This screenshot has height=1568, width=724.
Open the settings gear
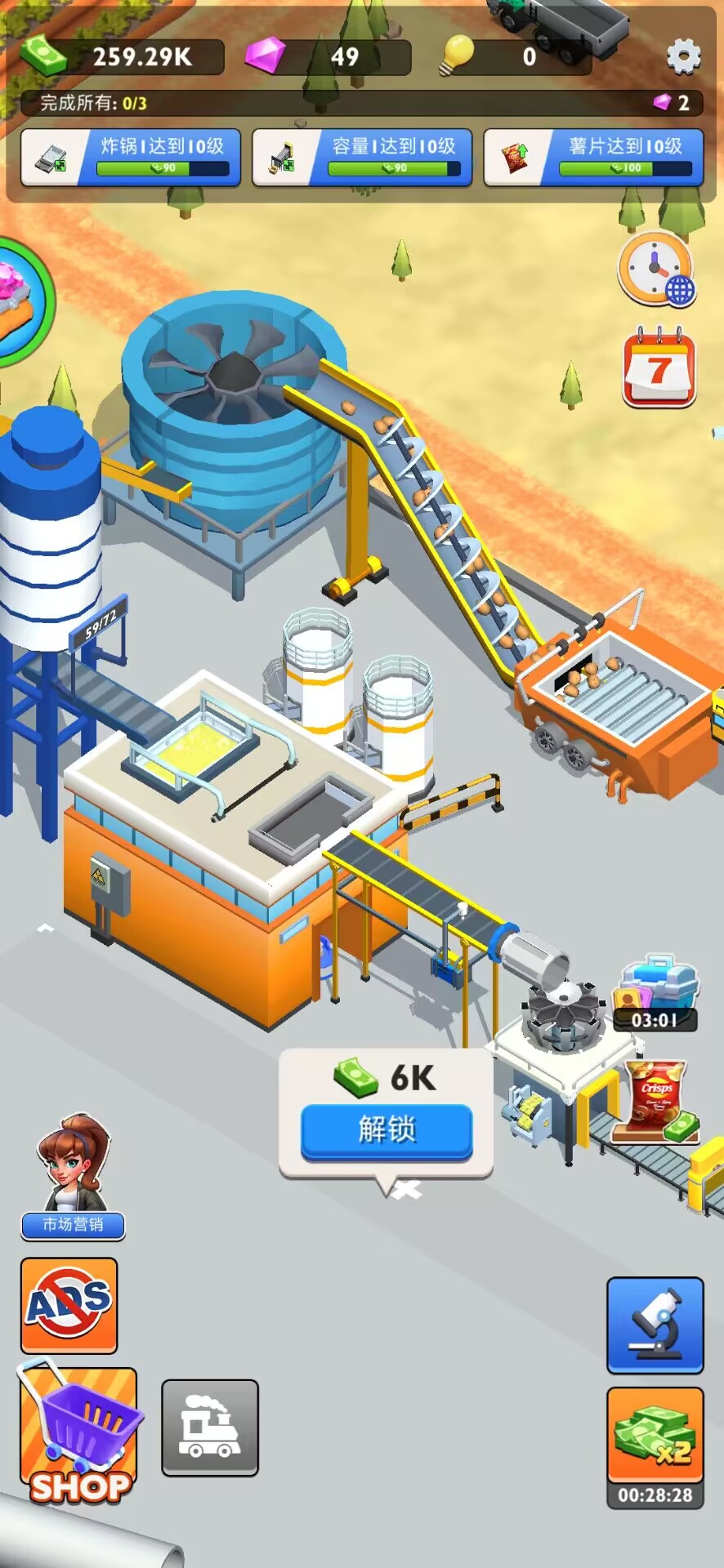coord(683,56)
